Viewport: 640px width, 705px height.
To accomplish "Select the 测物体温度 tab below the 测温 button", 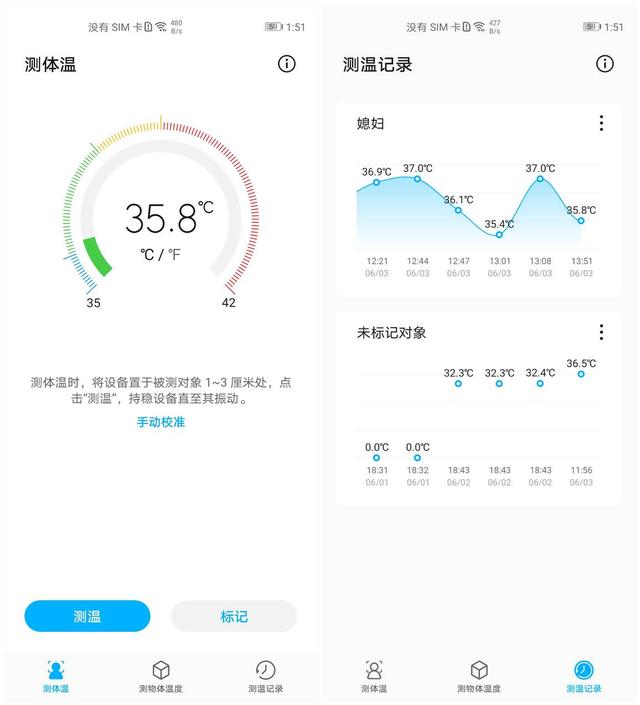I will 161,676.
